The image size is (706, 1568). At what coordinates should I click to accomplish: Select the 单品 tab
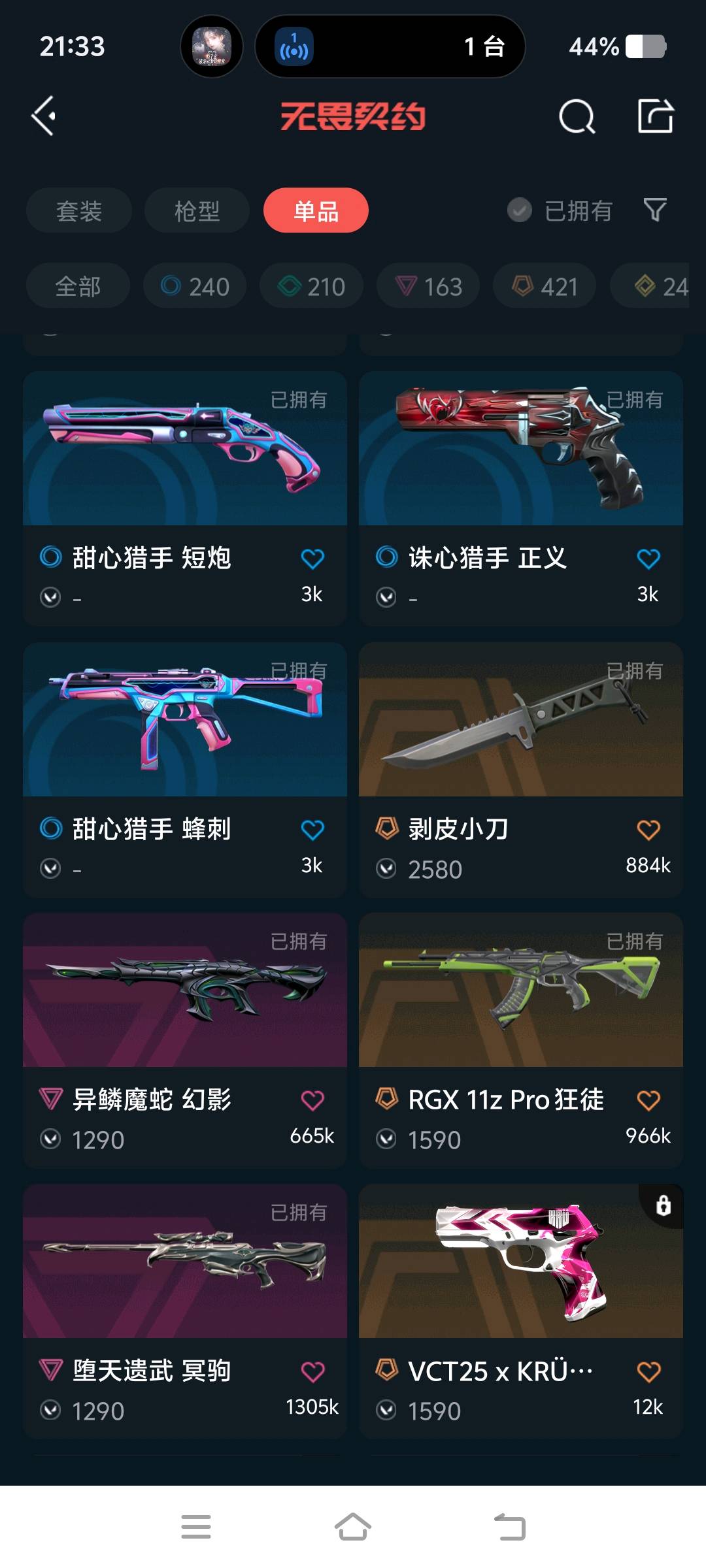(x=316, y=211)
